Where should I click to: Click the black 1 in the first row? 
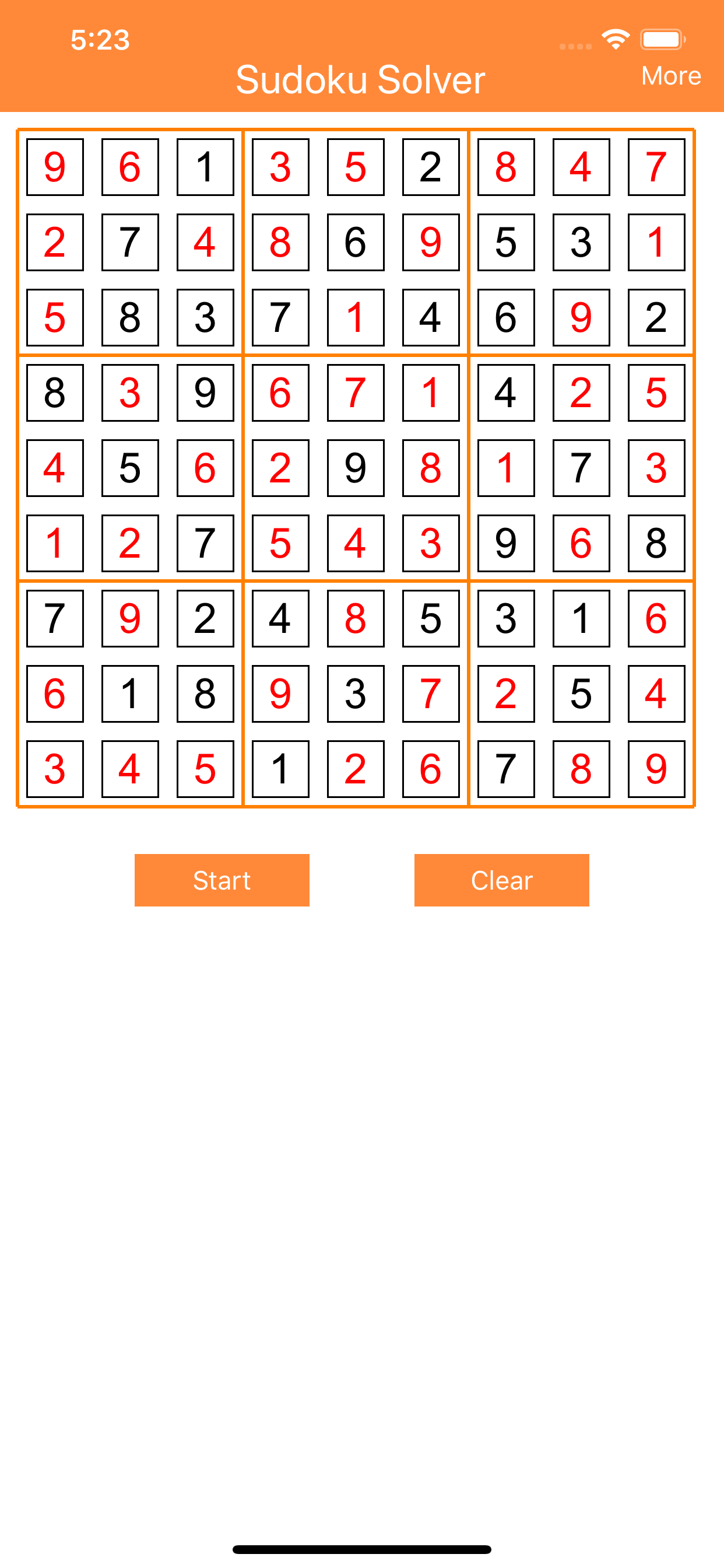click(x=205, y=169)
